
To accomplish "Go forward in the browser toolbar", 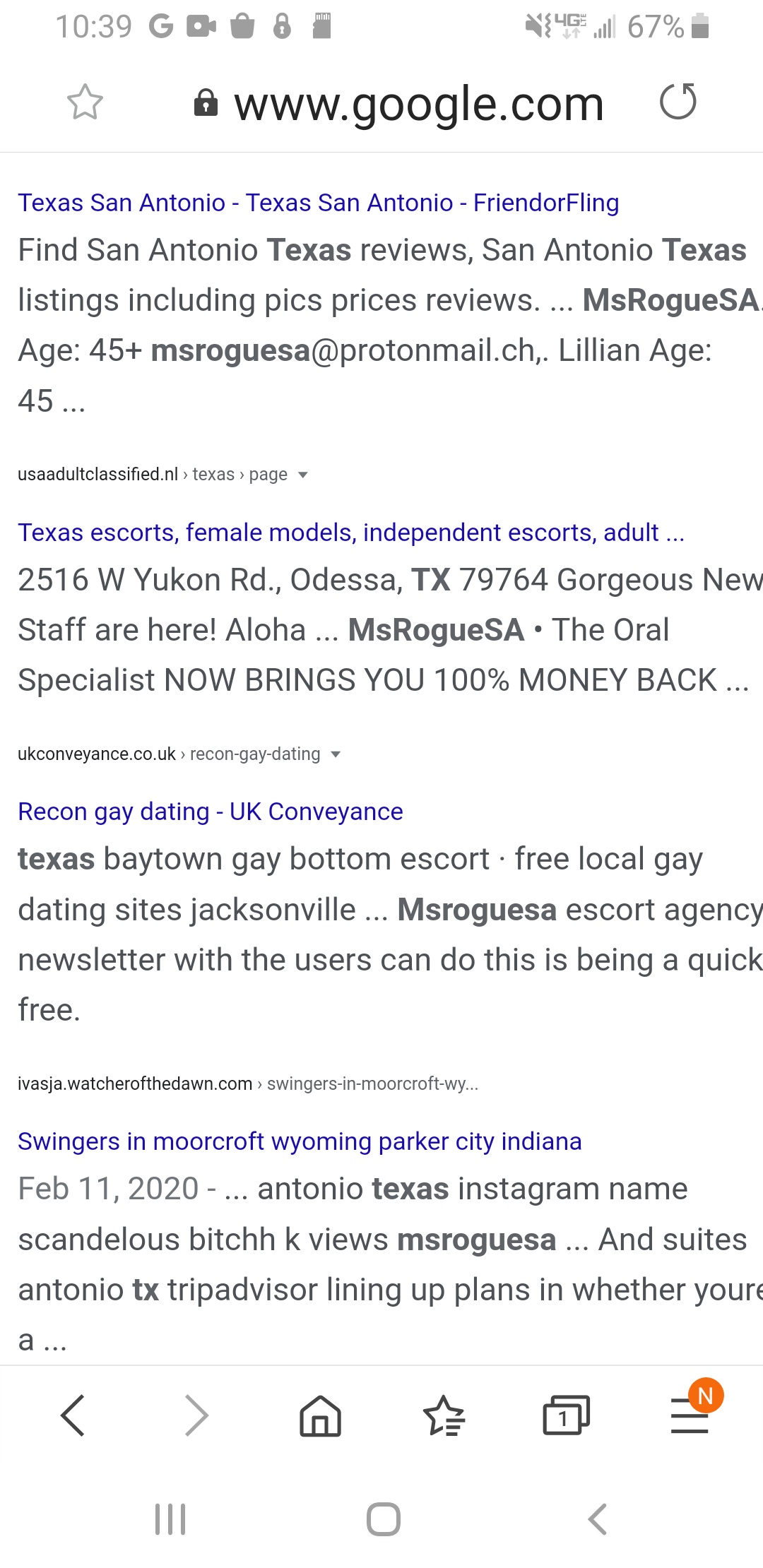I will pyautogui.click(x=196, y=1415).
